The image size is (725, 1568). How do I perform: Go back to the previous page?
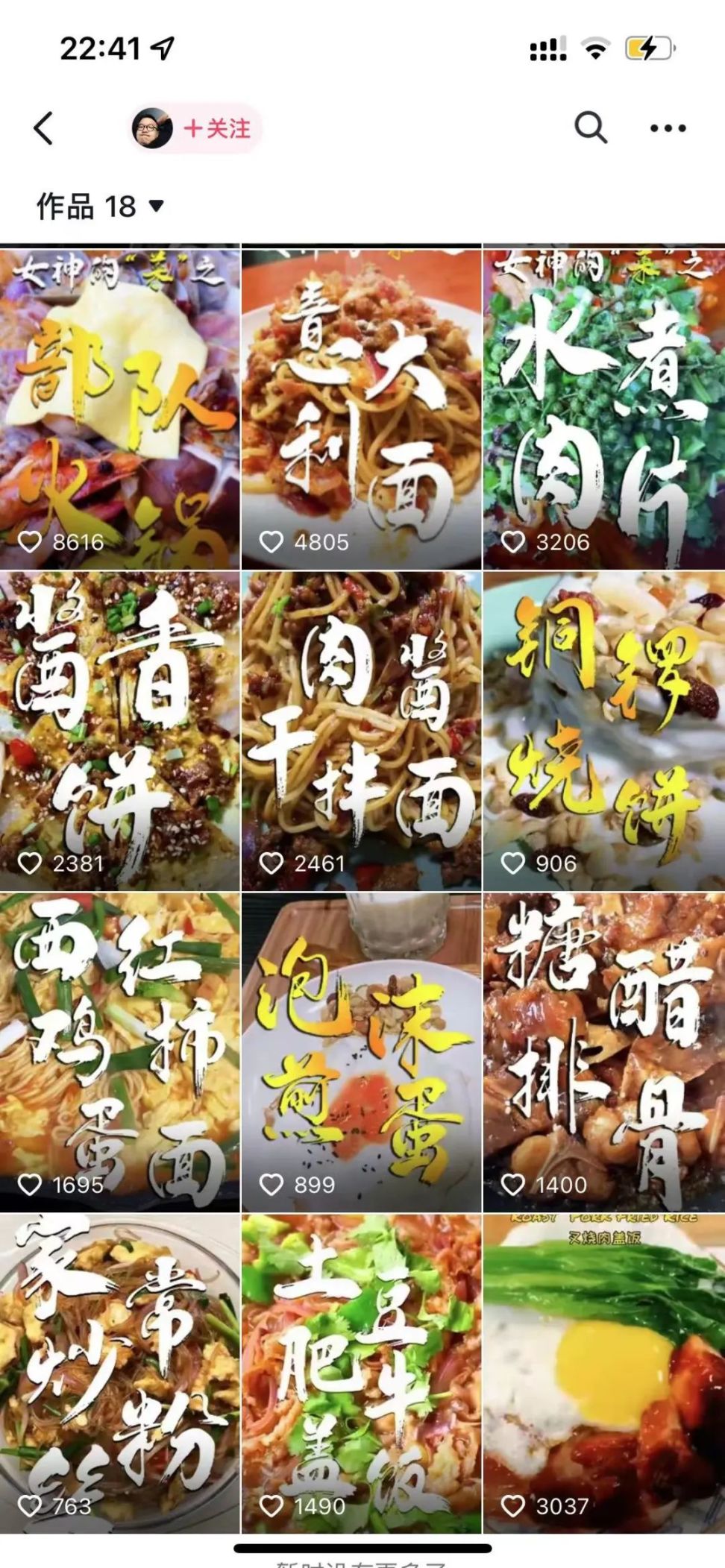[x=44, y=128]
